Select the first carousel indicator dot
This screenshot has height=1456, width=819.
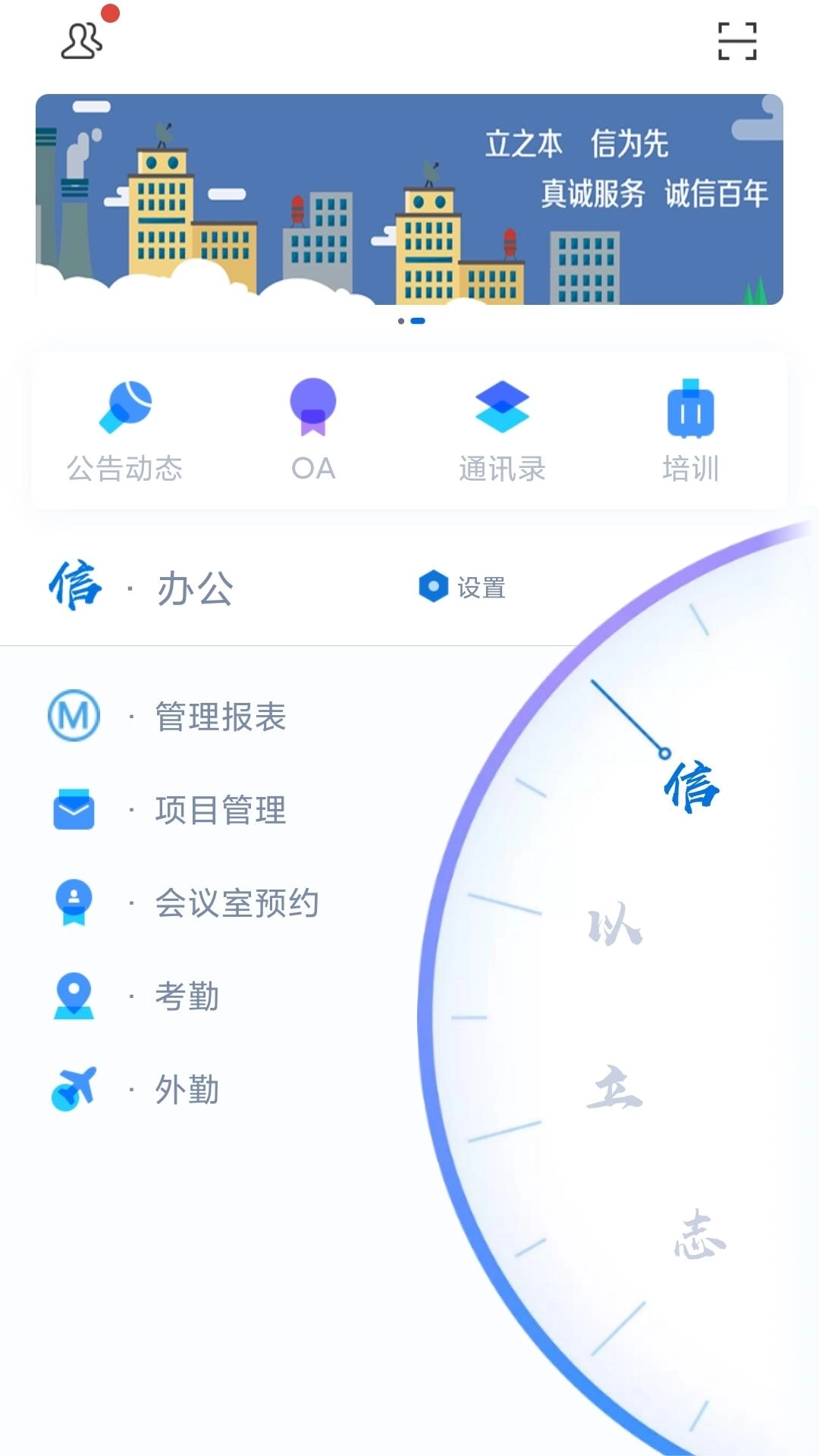[400, 322]
